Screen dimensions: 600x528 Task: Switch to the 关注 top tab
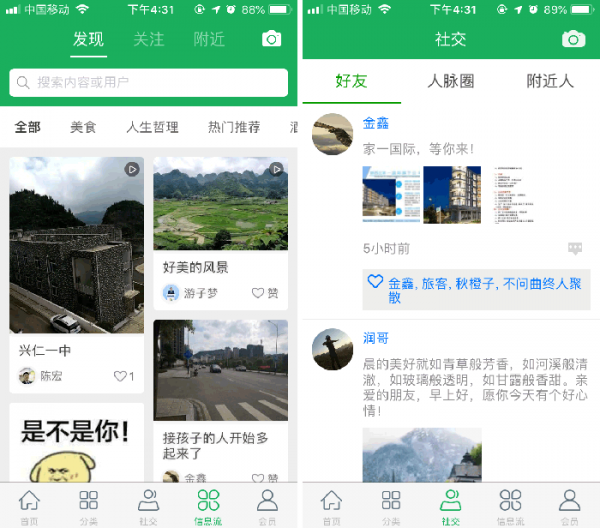click(149, 40)
